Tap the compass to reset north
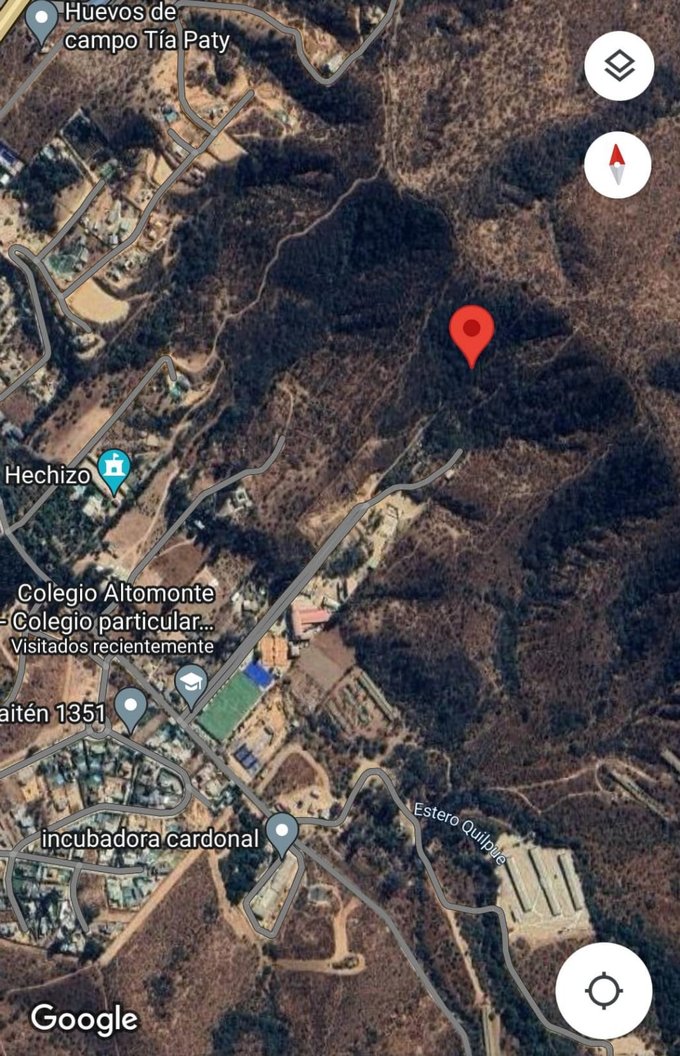 tap(618, 165)
